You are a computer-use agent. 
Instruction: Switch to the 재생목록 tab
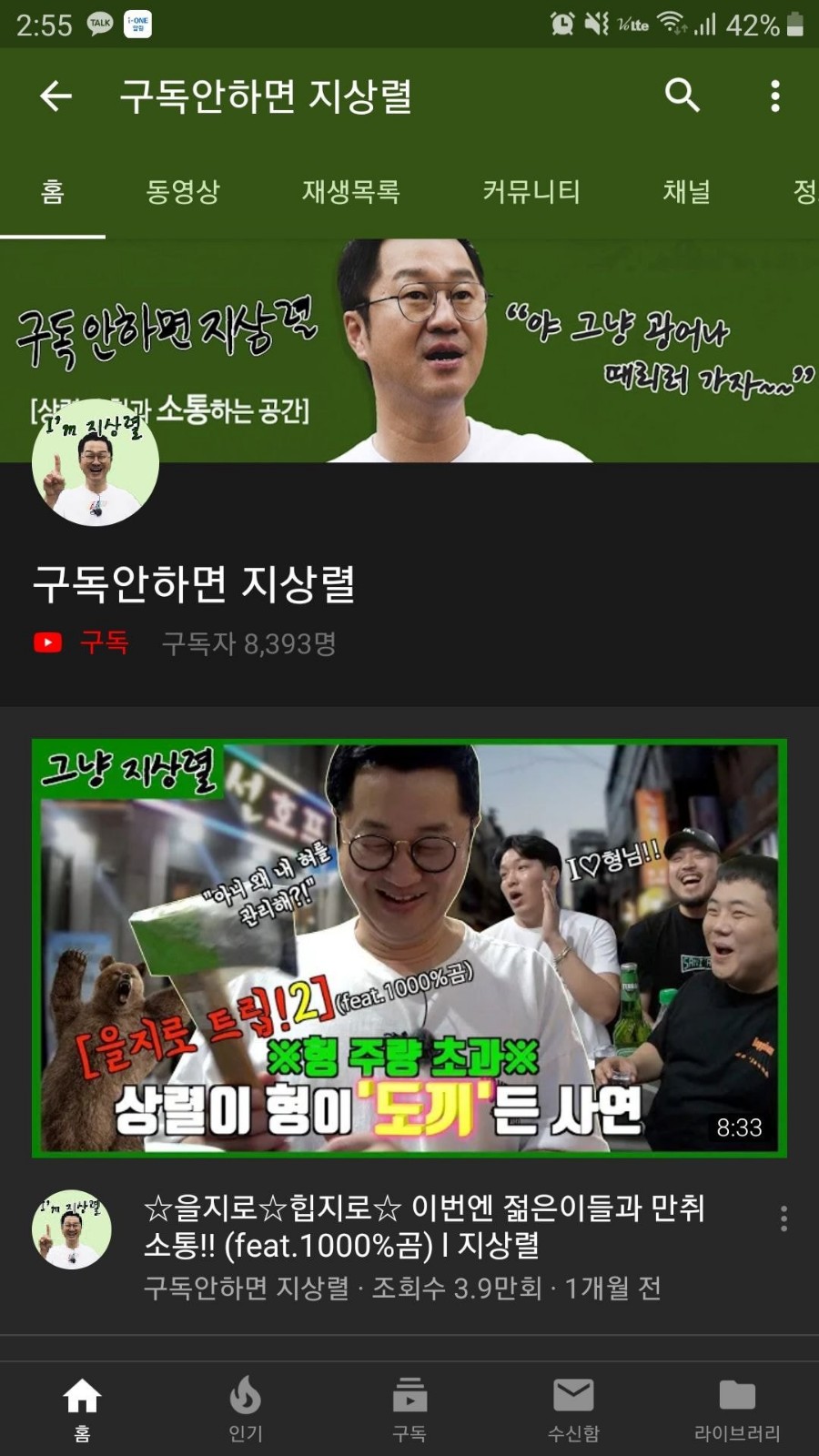point(350,191)
